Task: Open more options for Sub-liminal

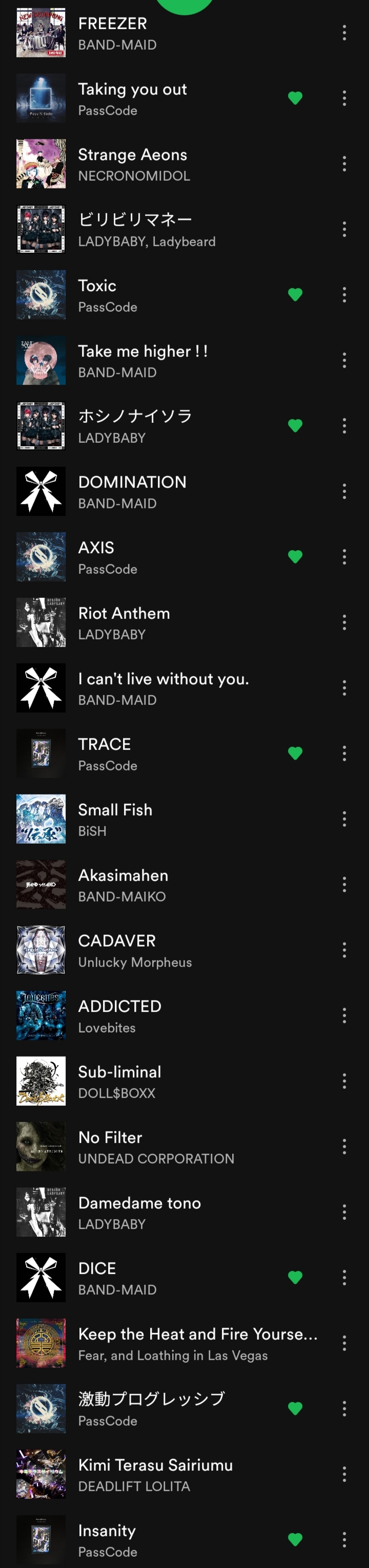Action: (x=344, y=1081)
